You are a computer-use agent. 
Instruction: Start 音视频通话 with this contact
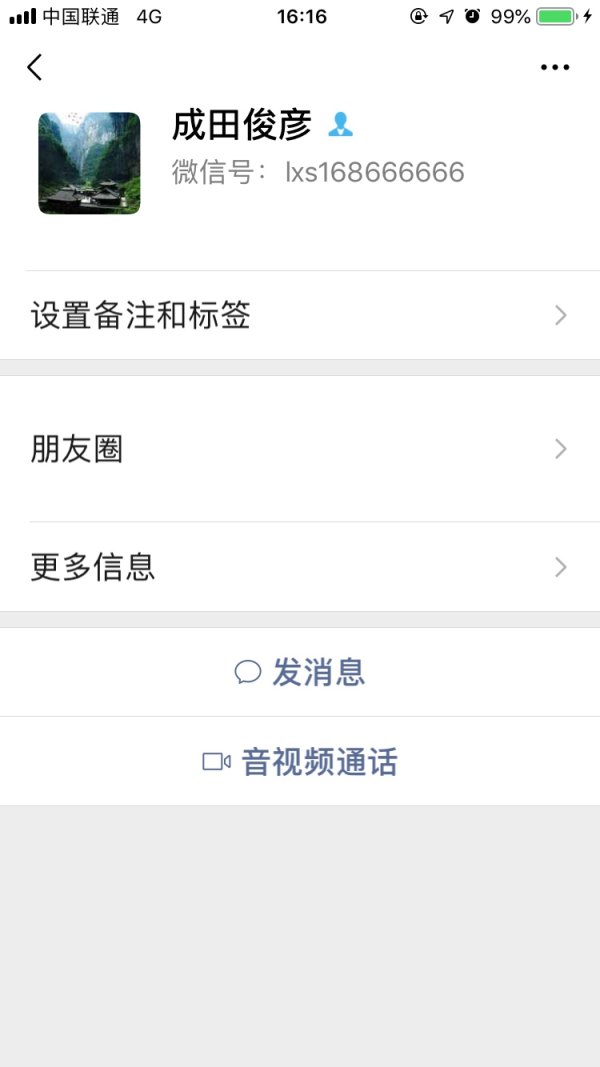(300, 763)
